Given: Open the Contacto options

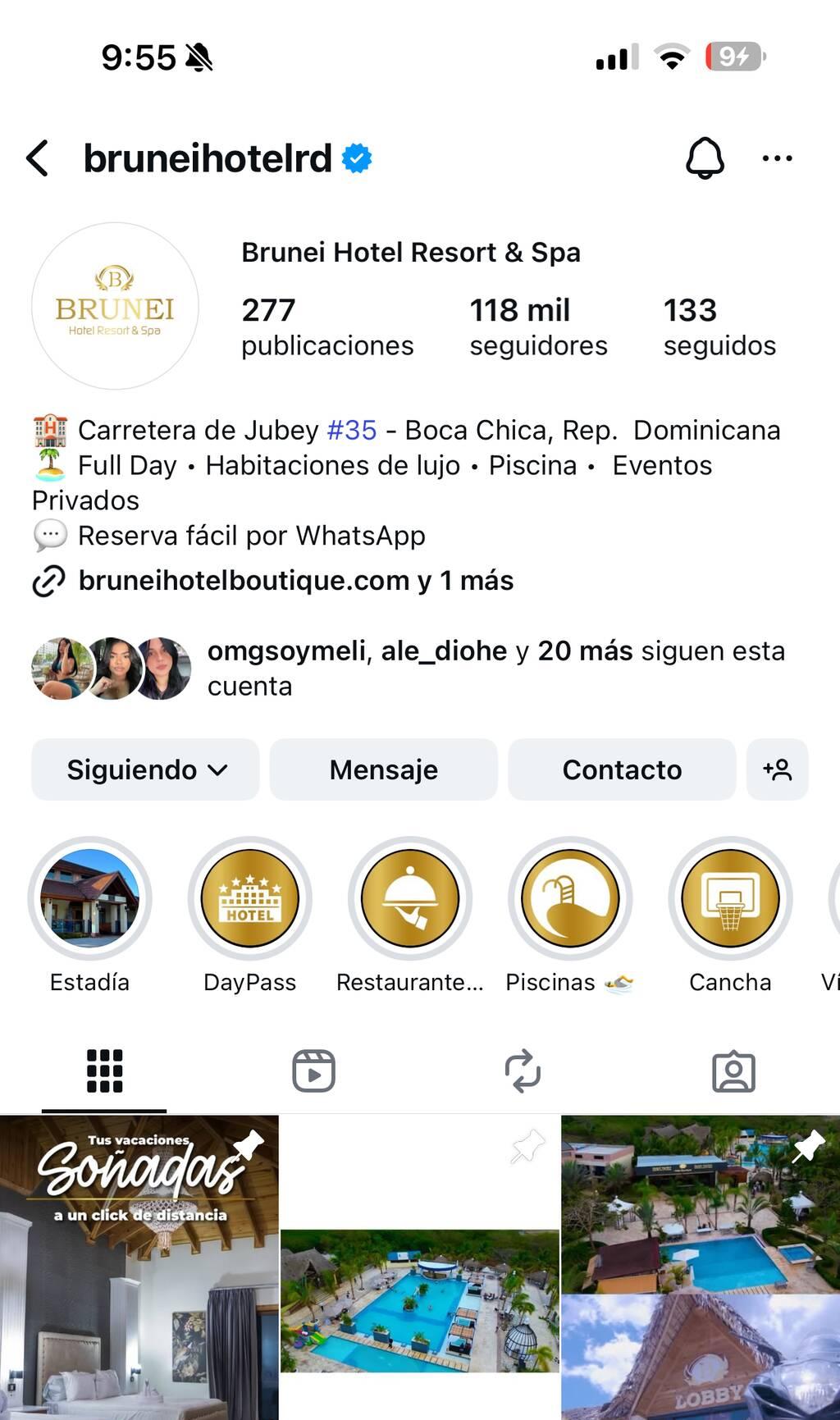Looking at the screenshot, I should 622,769.
